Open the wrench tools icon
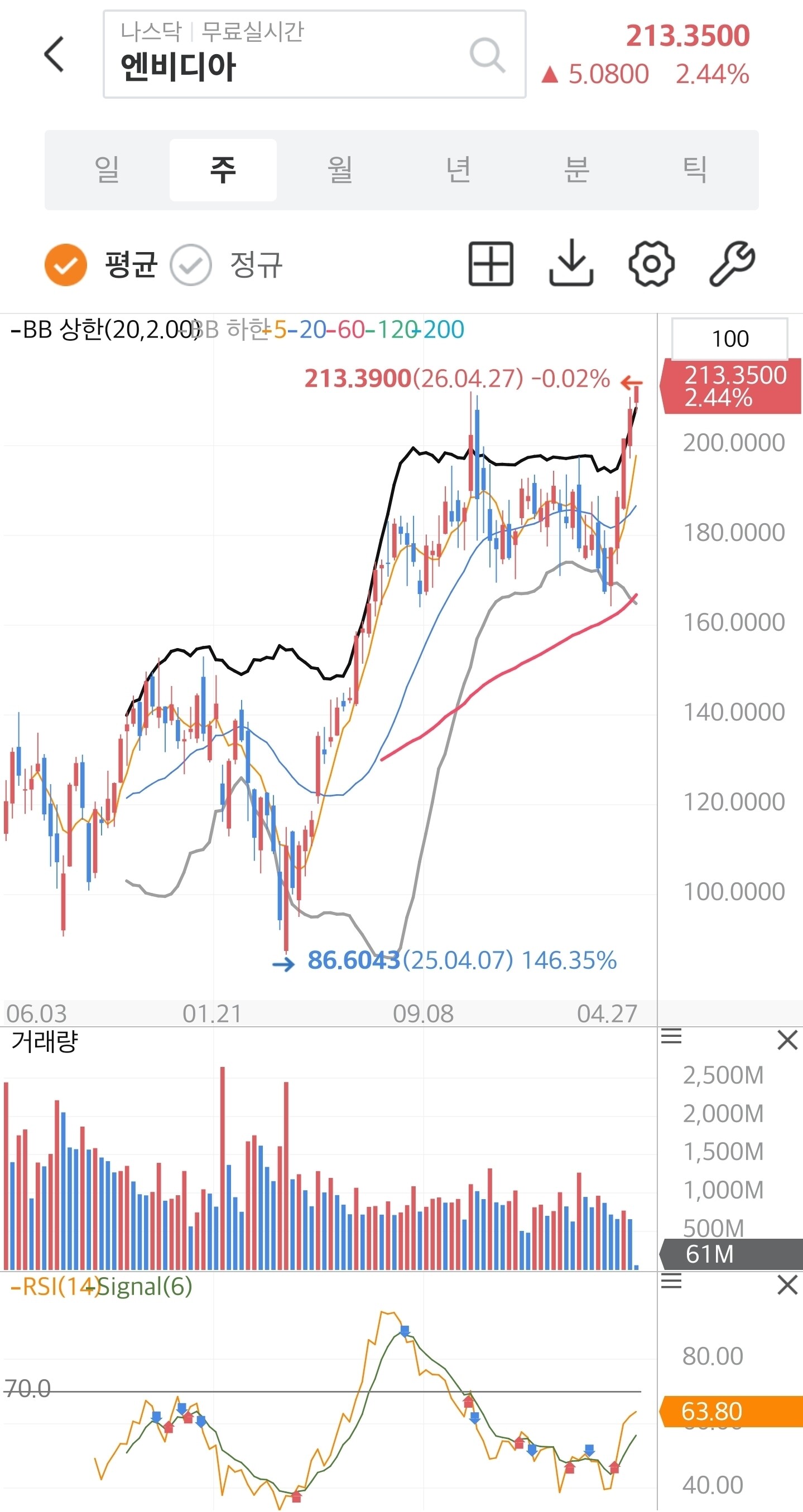Viewport: 803px width, 1512px height. click(732, 264)
